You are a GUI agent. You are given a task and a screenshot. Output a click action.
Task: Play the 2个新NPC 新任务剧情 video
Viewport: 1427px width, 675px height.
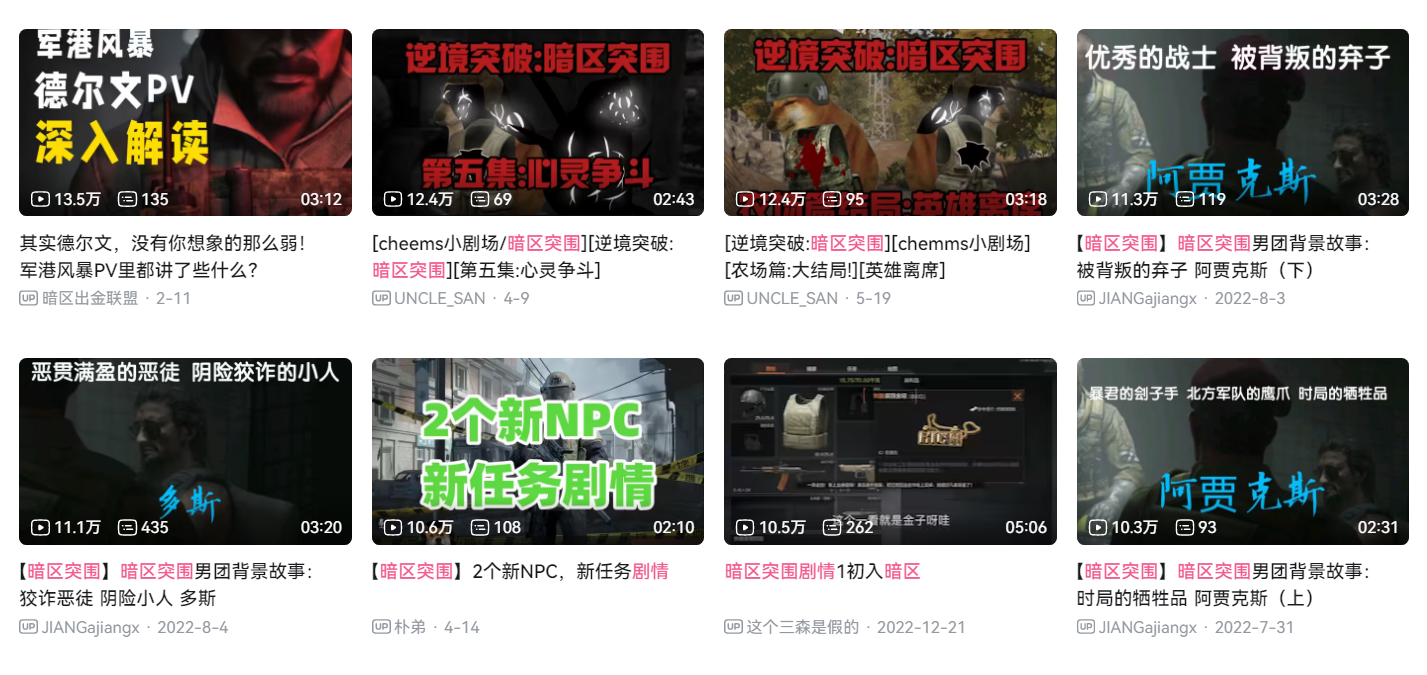point(537,451)
